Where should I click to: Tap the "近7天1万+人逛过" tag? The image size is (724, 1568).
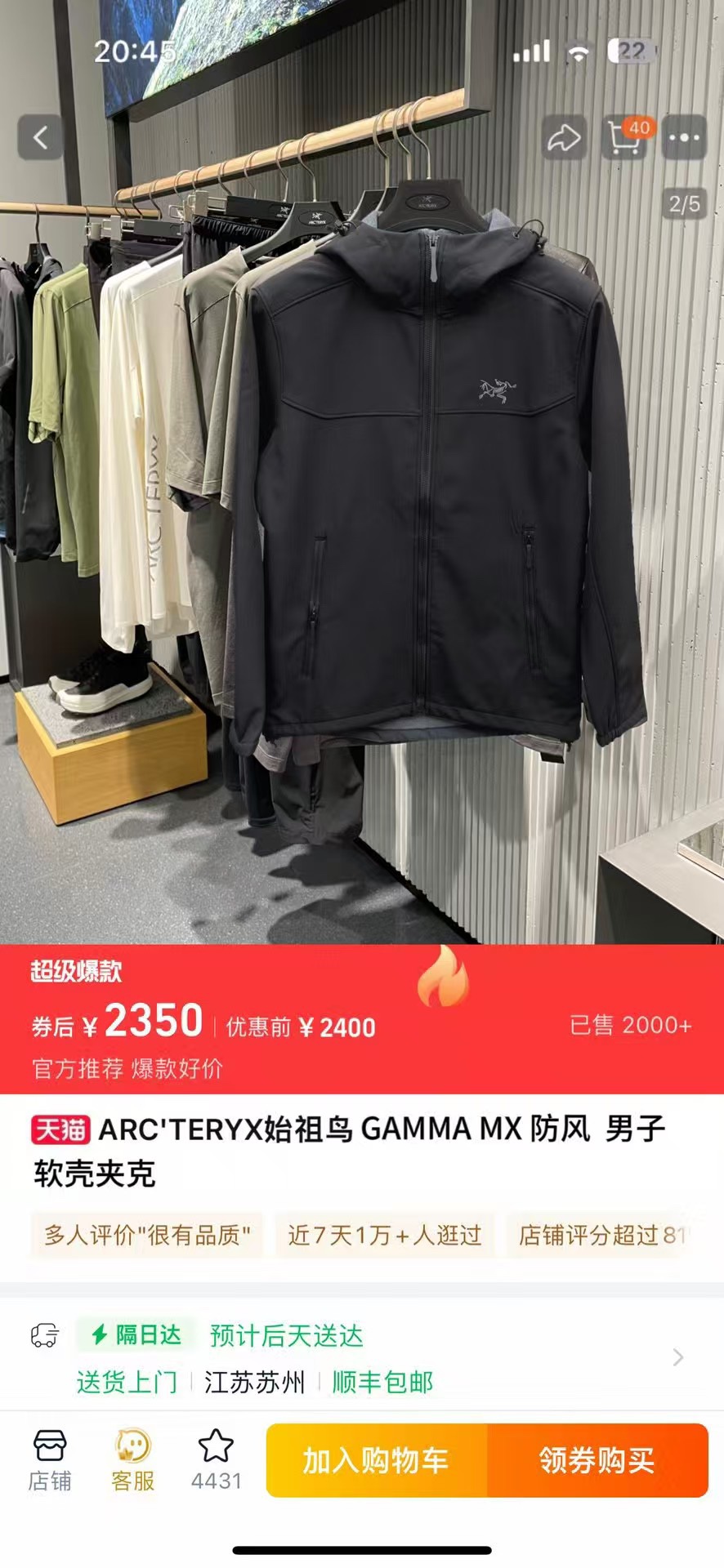pyautogui.click(x=384, y=1235)
